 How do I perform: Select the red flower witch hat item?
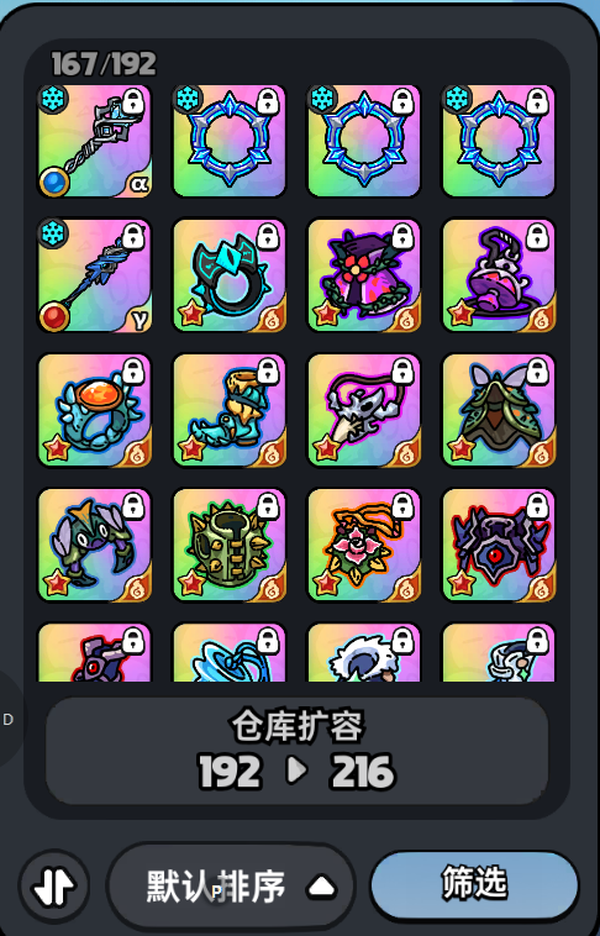pos(364,275)
